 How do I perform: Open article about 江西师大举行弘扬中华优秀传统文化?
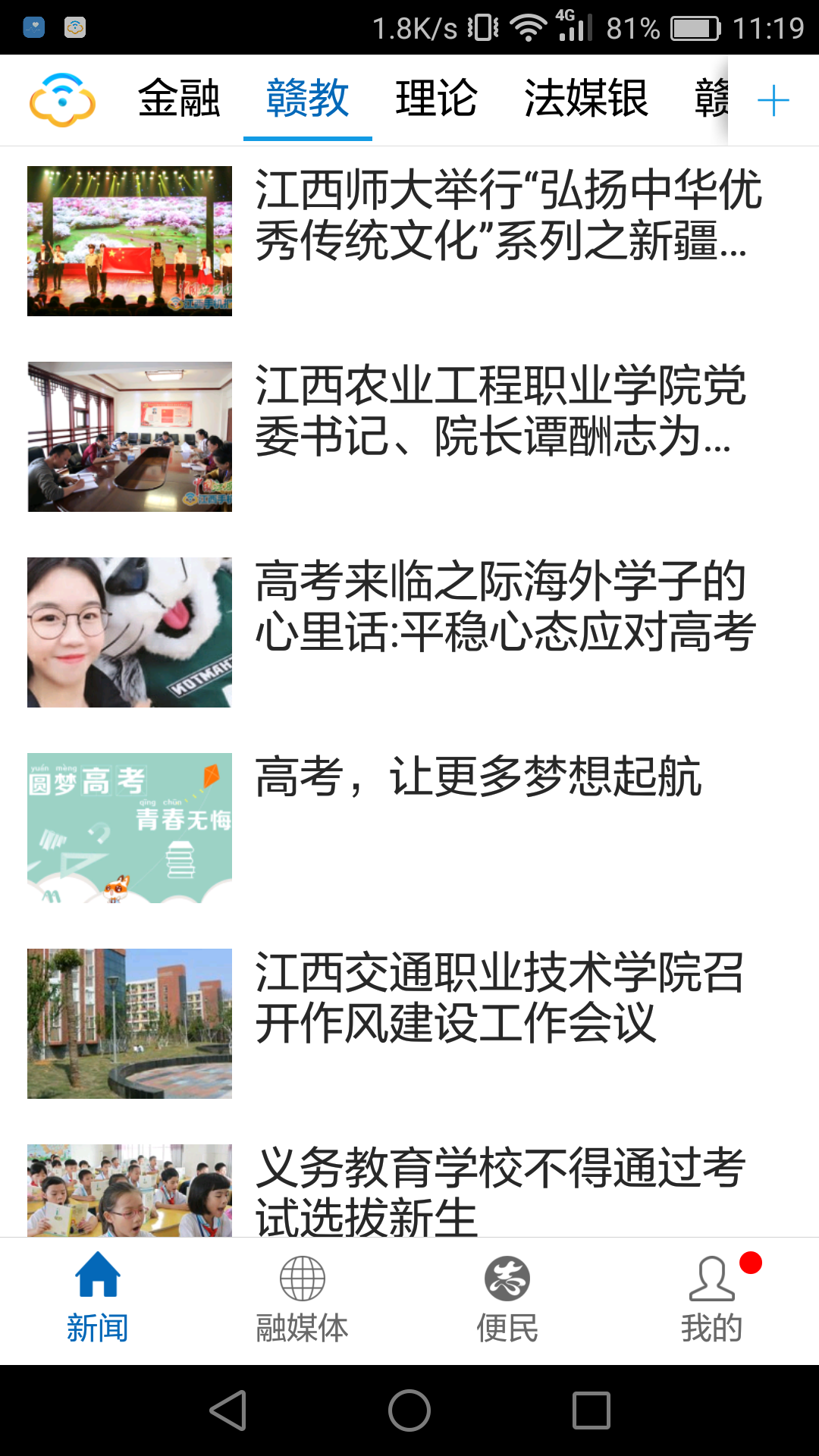point(508,215)
